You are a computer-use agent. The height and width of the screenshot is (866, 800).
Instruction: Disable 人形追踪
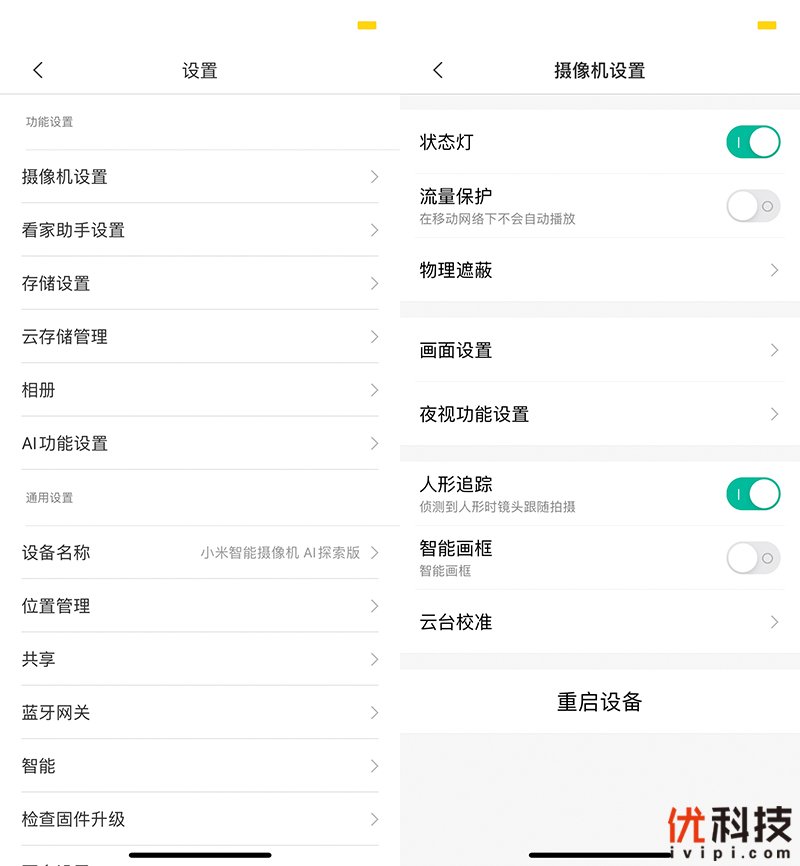[752, 494]
